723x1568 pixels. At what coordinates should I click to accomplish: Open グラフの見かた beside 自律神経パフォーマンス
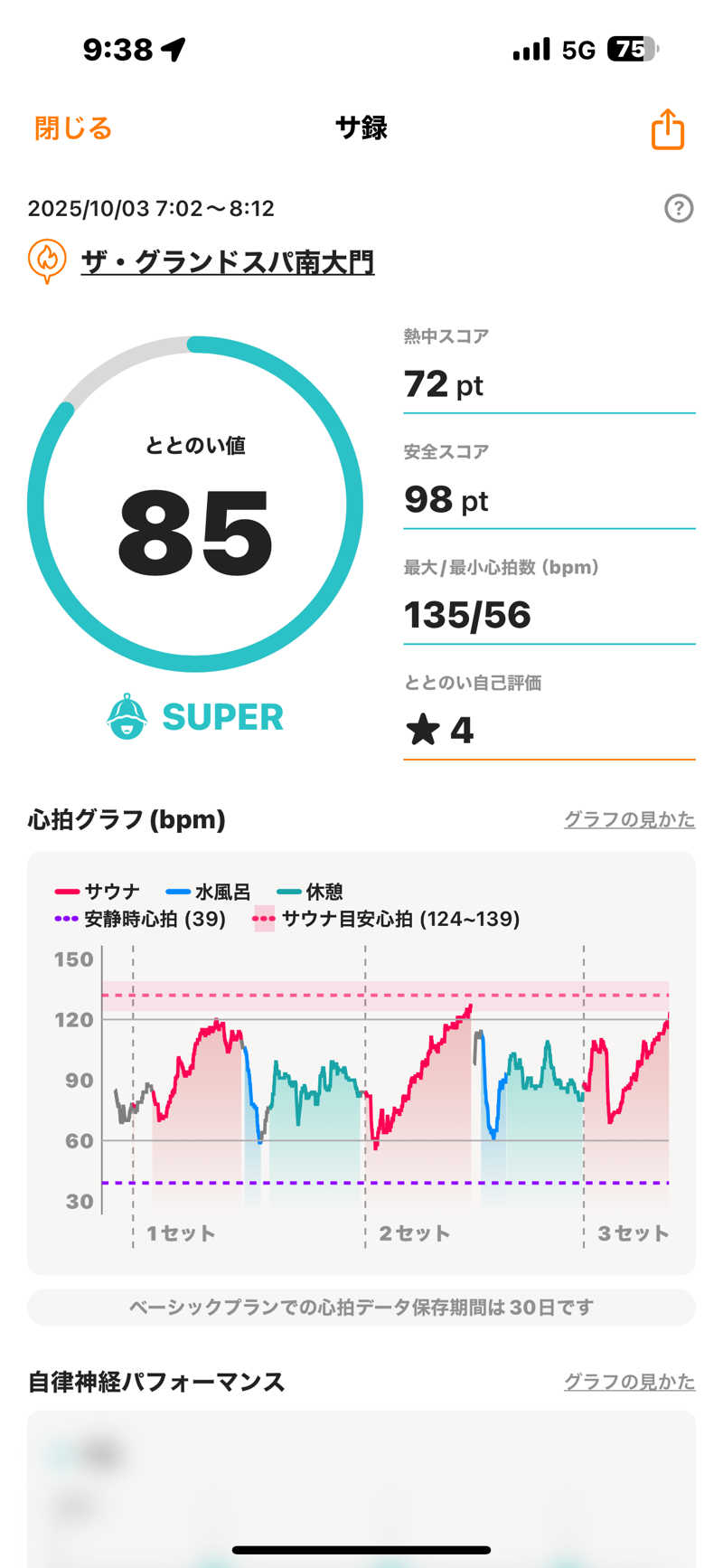coord(629,1382)
